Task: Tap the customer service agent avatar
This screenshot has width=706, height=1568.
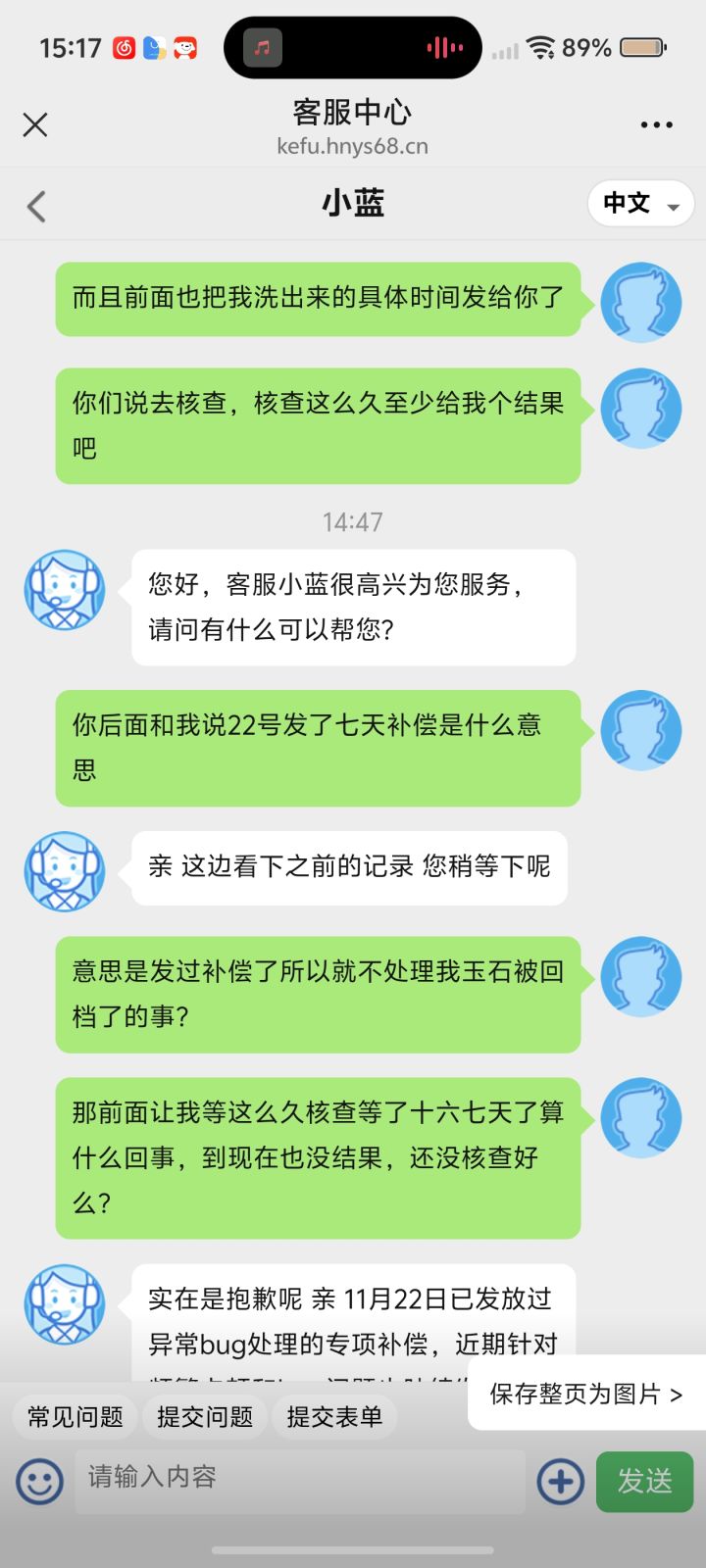Action: [64, 589]
